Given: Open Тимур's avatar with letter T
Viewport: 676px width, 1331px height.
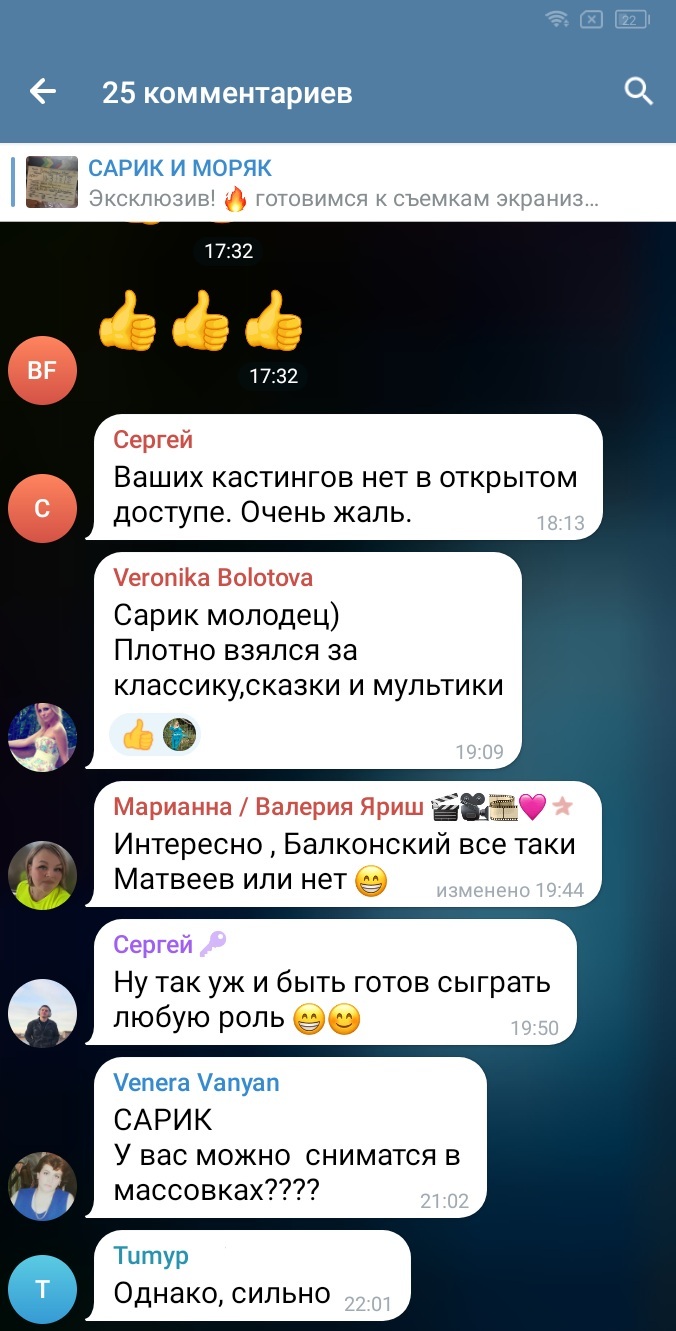Looking at the screenshot, I should [x=42, y=1290].
